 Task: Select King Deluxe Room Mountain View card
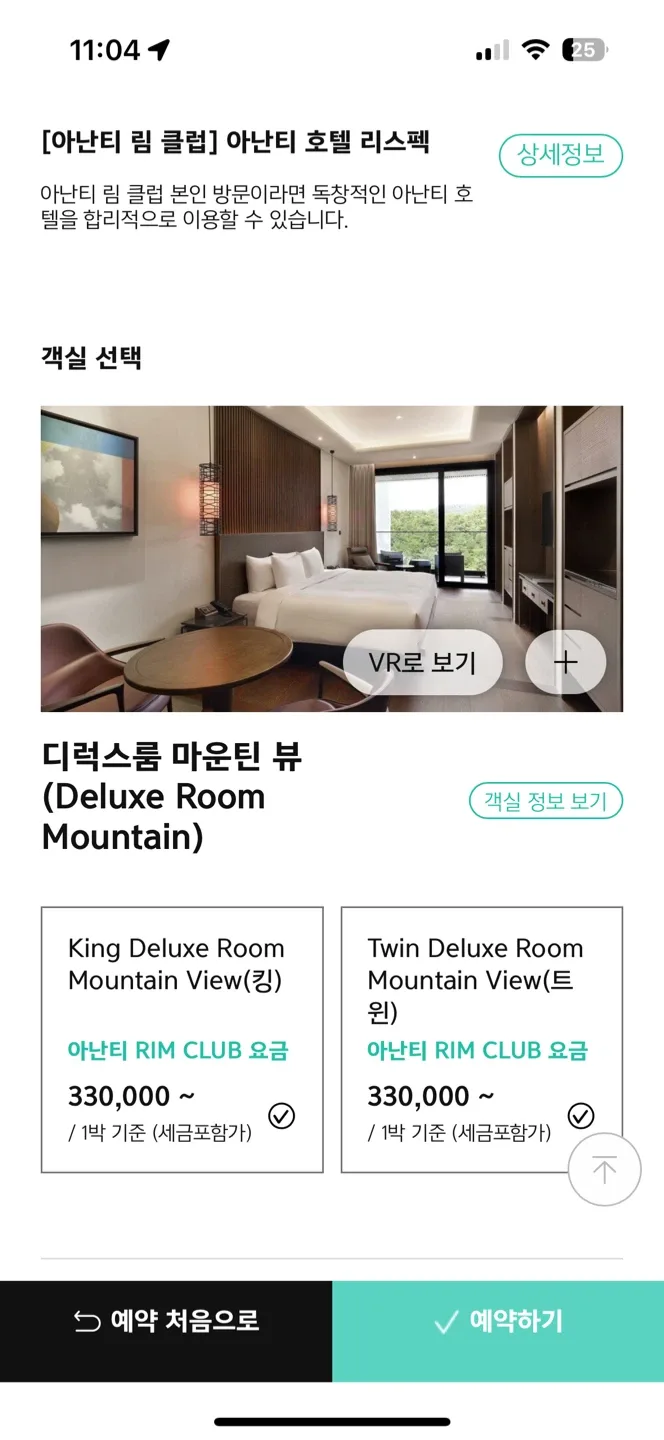pos(182,1039)
